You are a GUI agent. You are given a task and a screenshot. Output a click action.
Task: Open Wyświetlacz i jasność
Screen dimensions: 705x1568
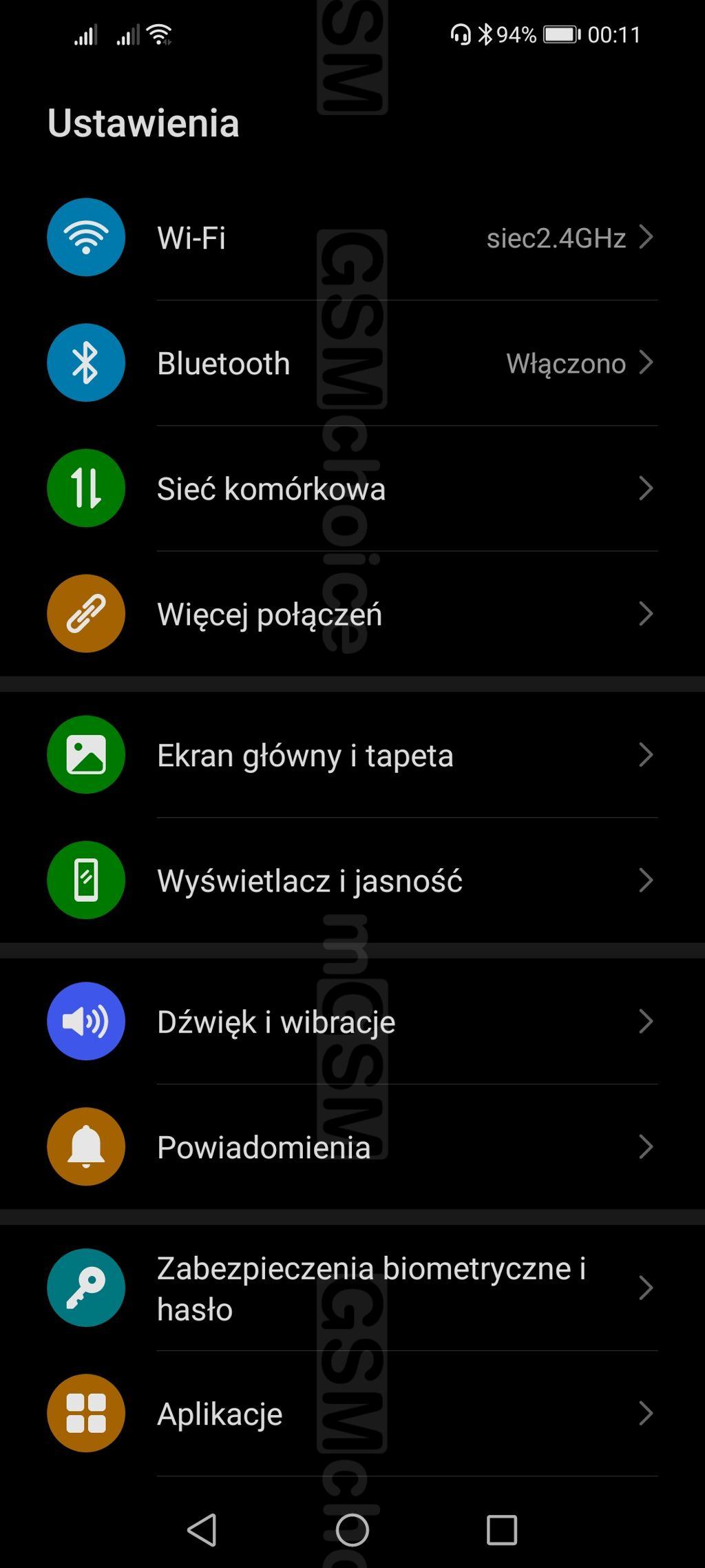coord(351,880)
